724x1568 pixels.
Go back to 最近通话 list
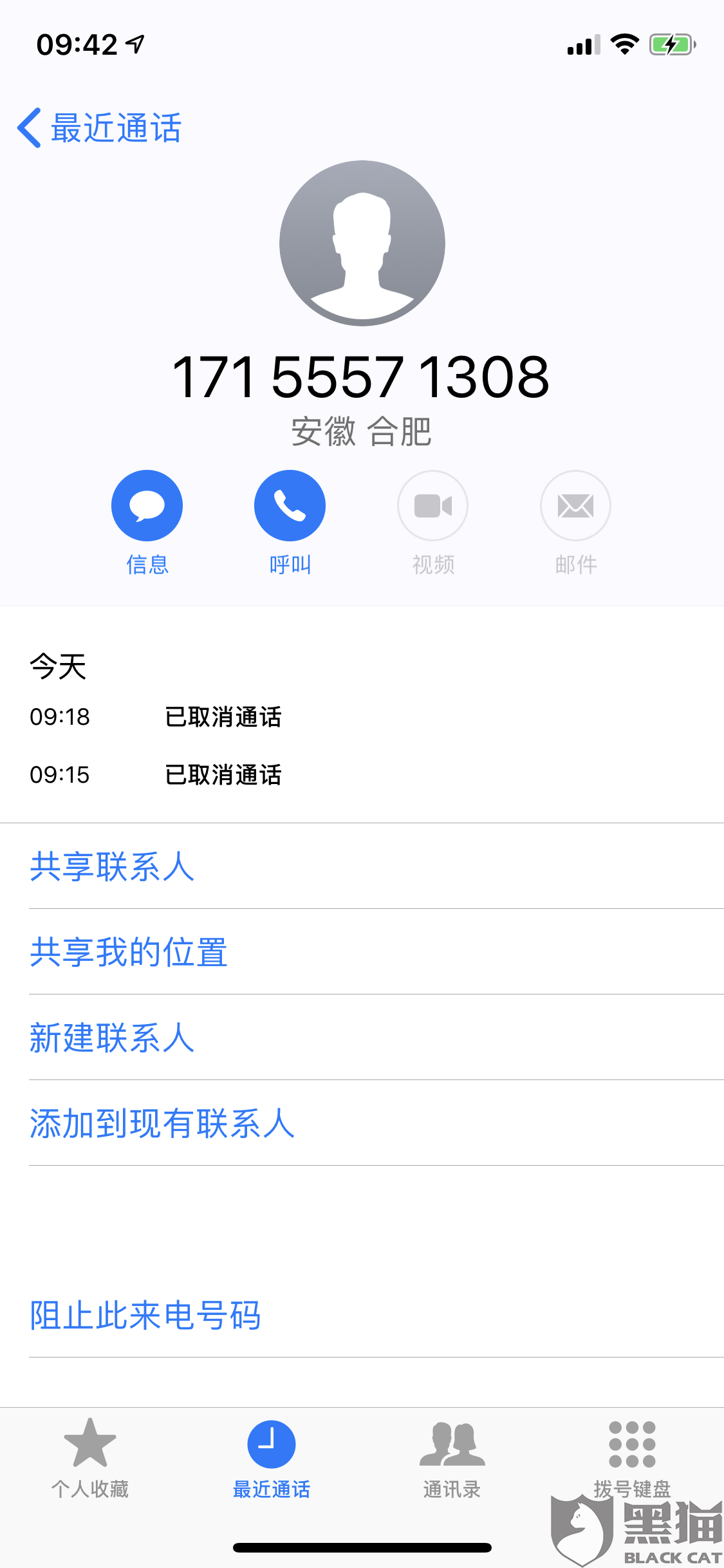(100, 127)
